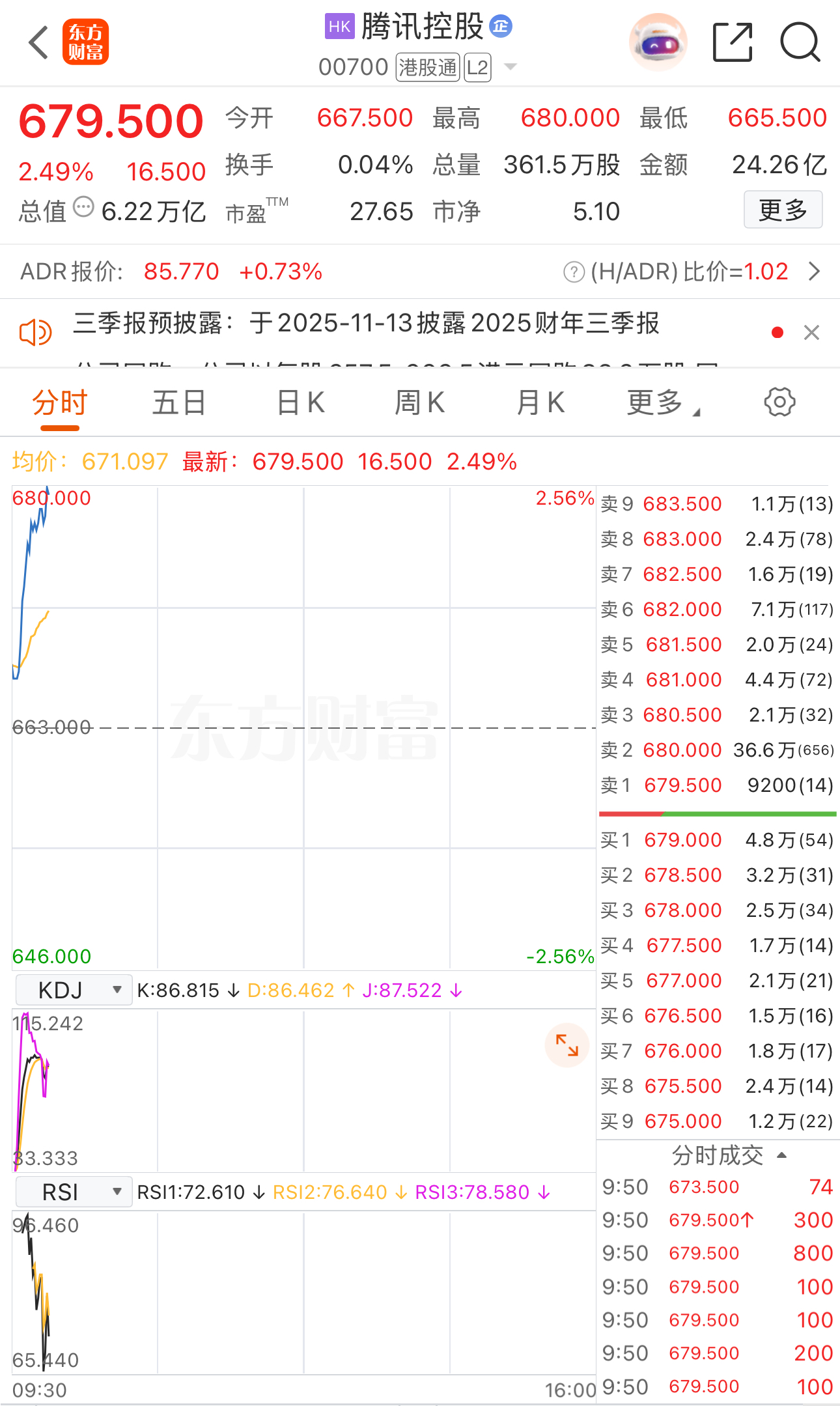Image resolution: width=840 pixels, height=1406 pixels.
Task: Open the AI assistant robot icon
Action: coord(658,42)
